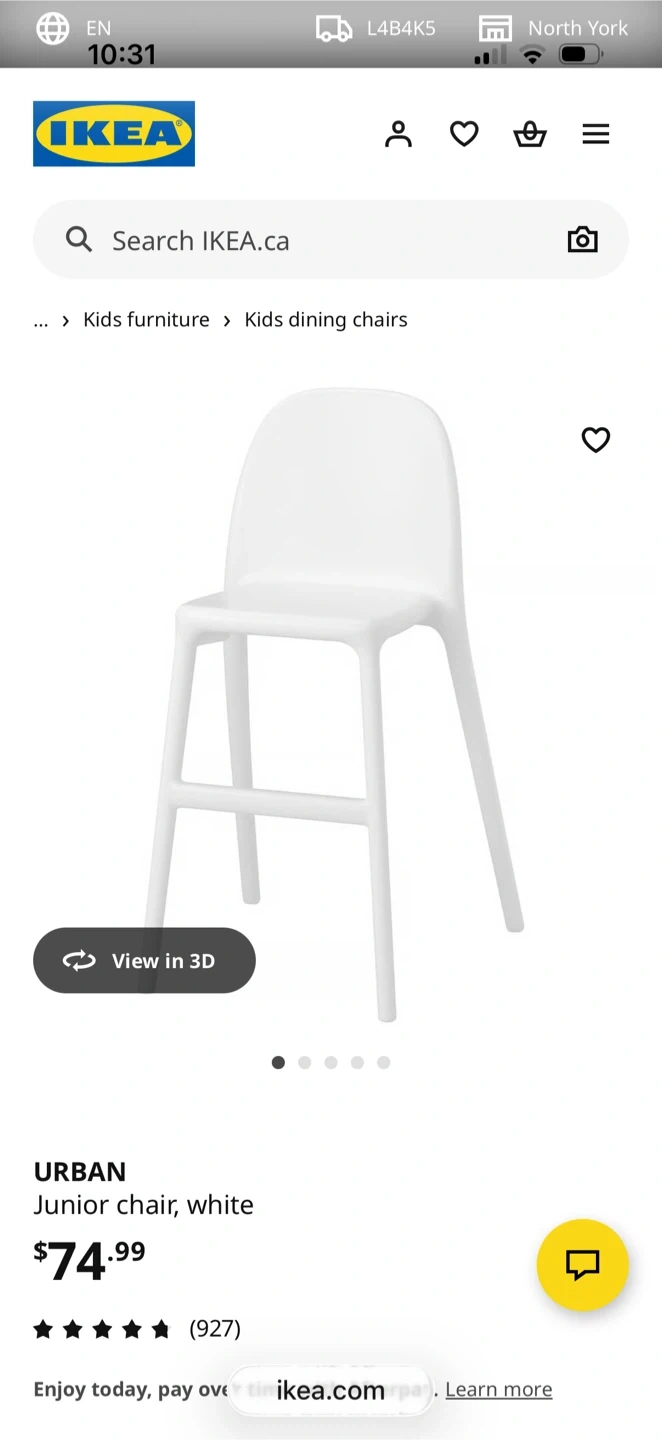
Task: Go to the IKEA home page logo
Action: pos(114,134)
